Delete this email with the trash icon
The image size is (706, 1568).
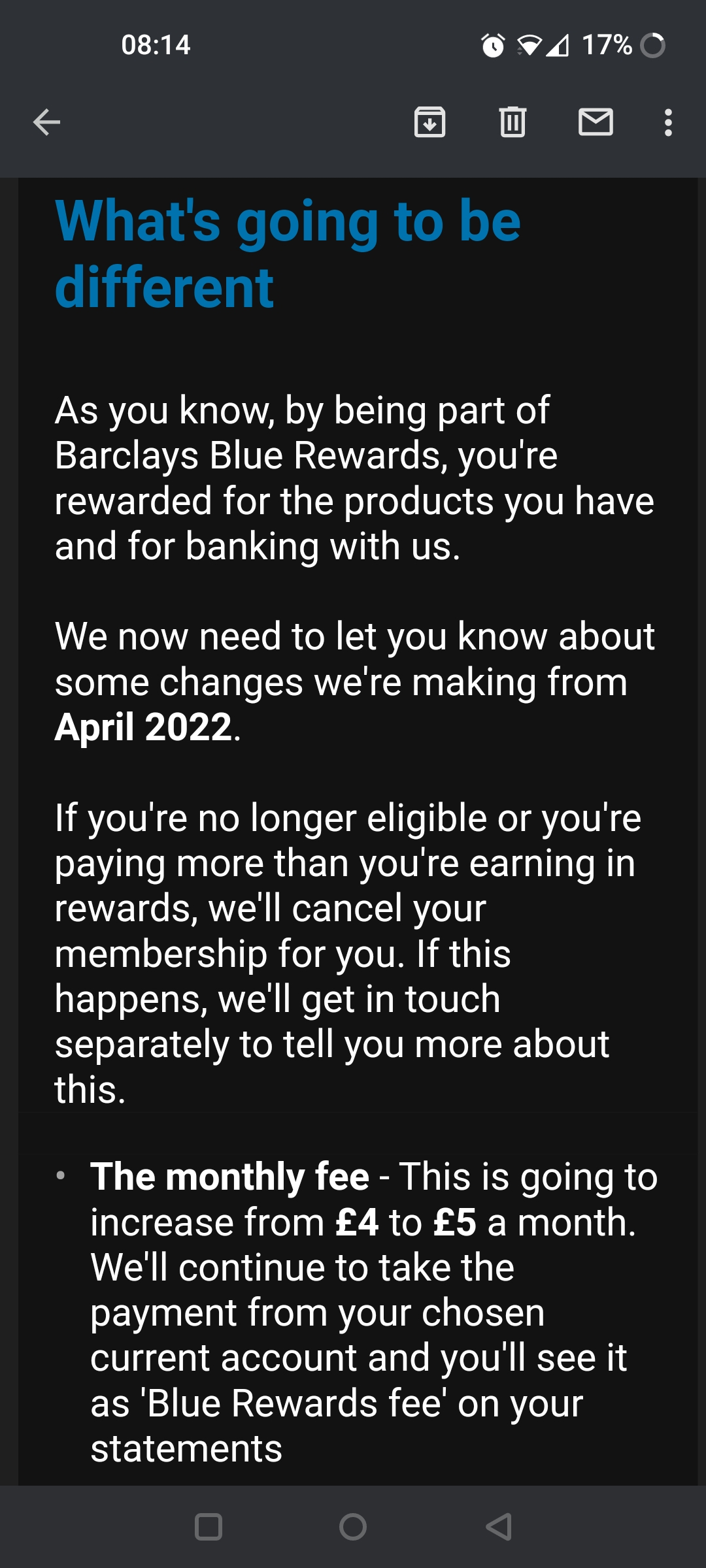pos(513,122)
